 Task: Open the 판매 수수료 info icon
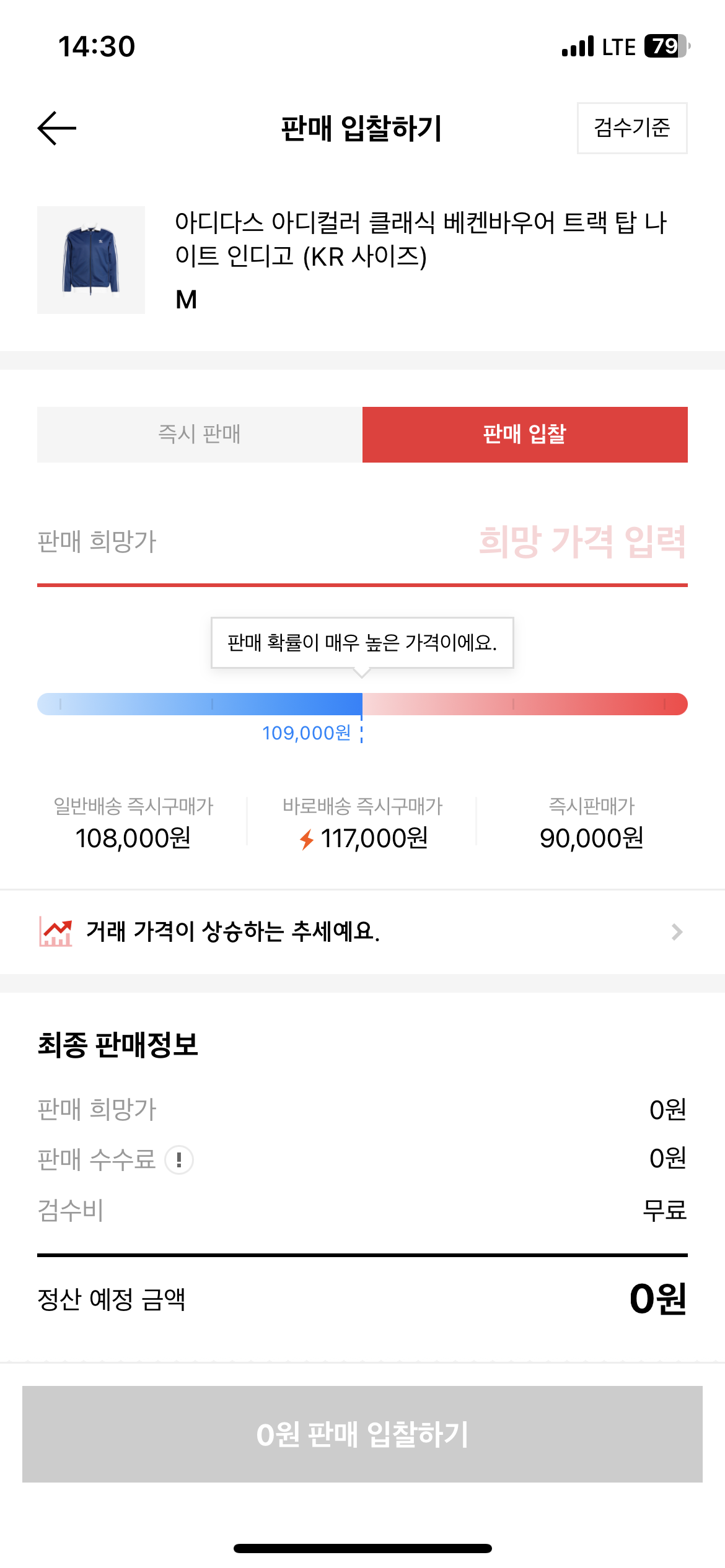coord(179,1161)
